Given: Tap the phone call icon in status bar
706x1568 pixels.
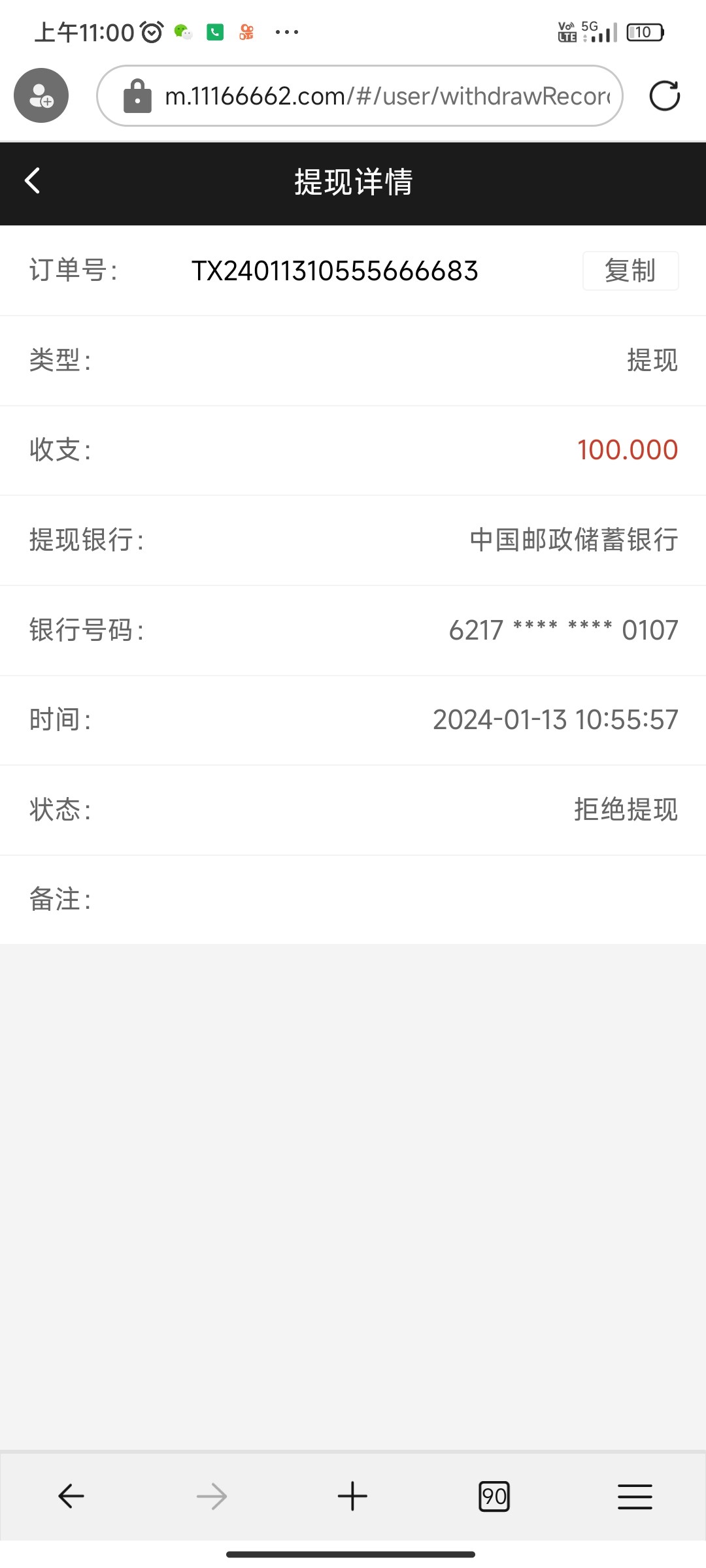Looking at the screenshot, I should tap(214, 31).
